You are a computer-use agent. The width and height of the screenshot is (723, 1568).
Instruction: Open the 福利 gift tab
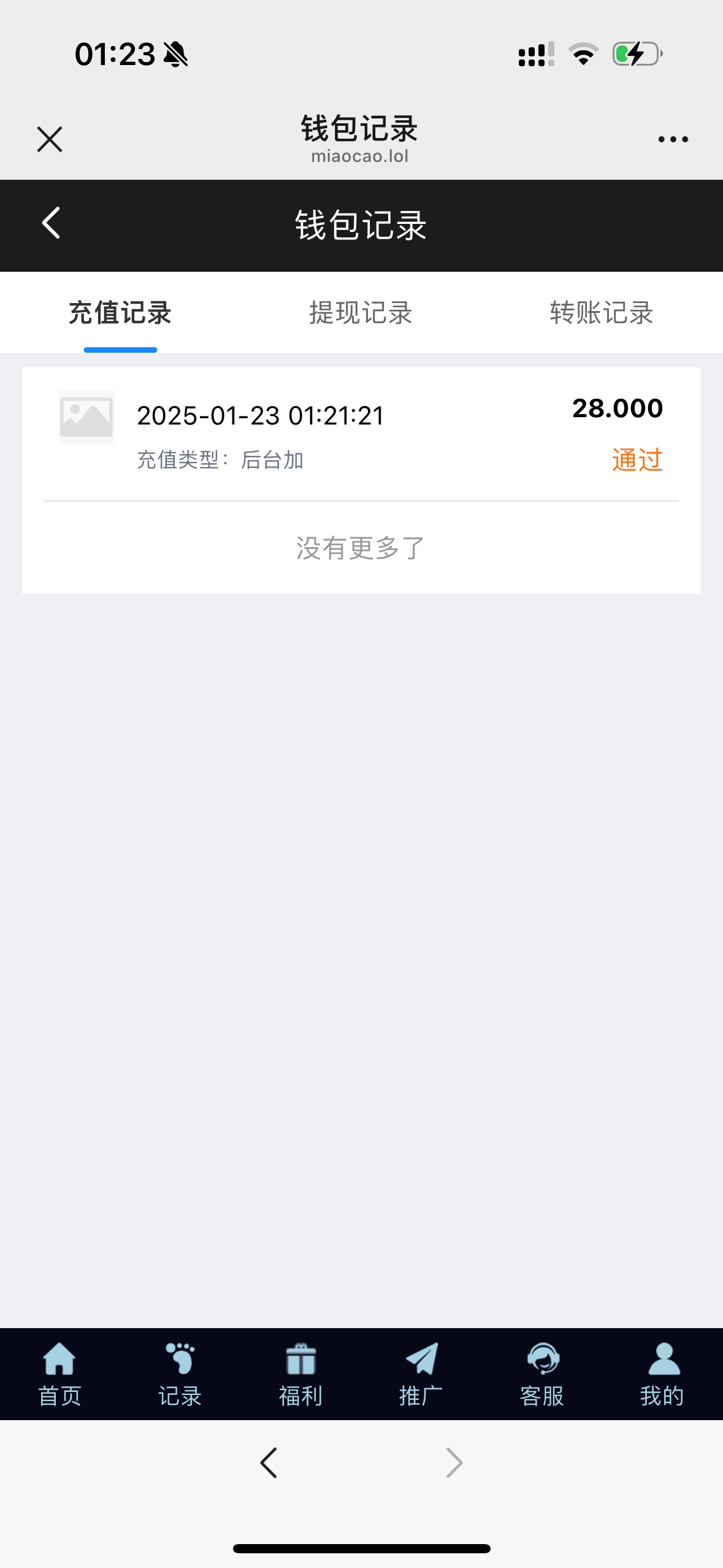[300, 1374]
